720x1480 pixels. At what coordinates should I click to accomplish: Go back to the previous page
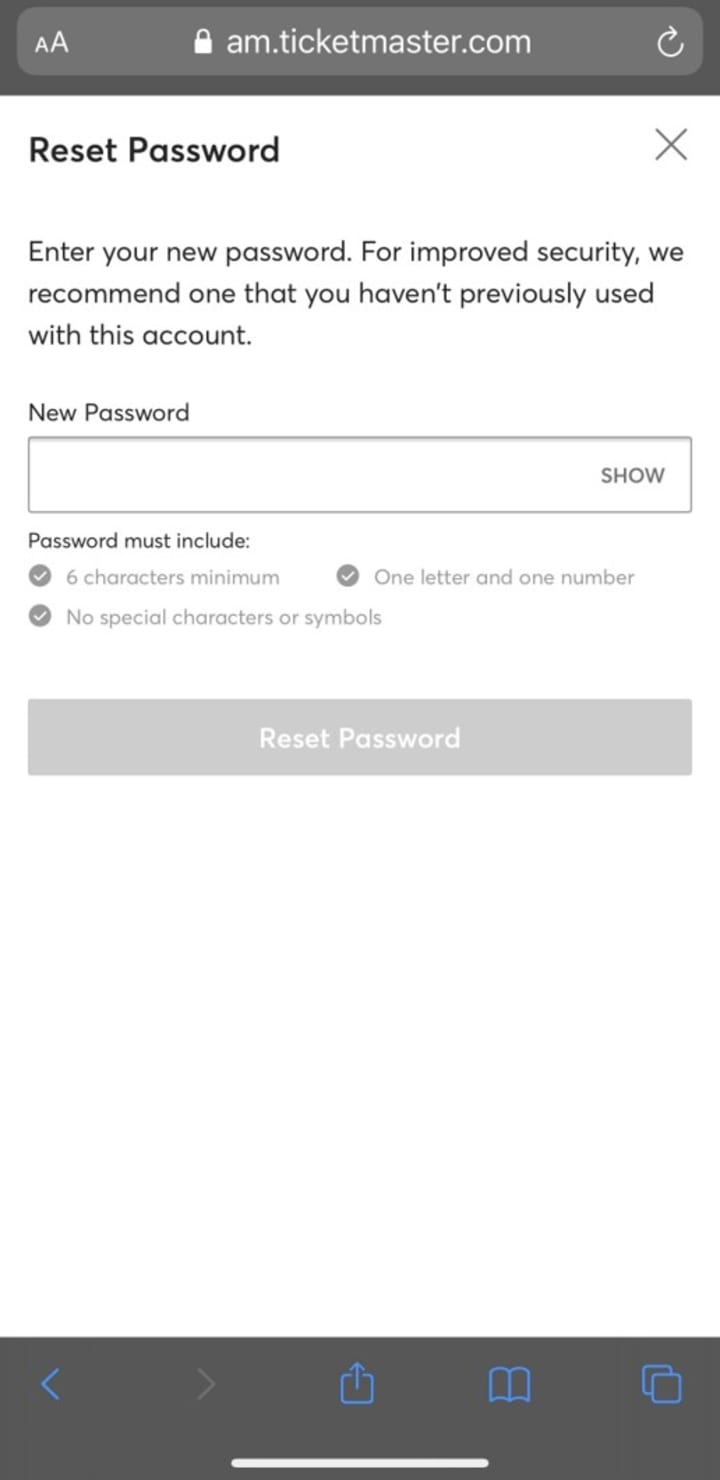pyautogui.click(x=51, y=1384)
